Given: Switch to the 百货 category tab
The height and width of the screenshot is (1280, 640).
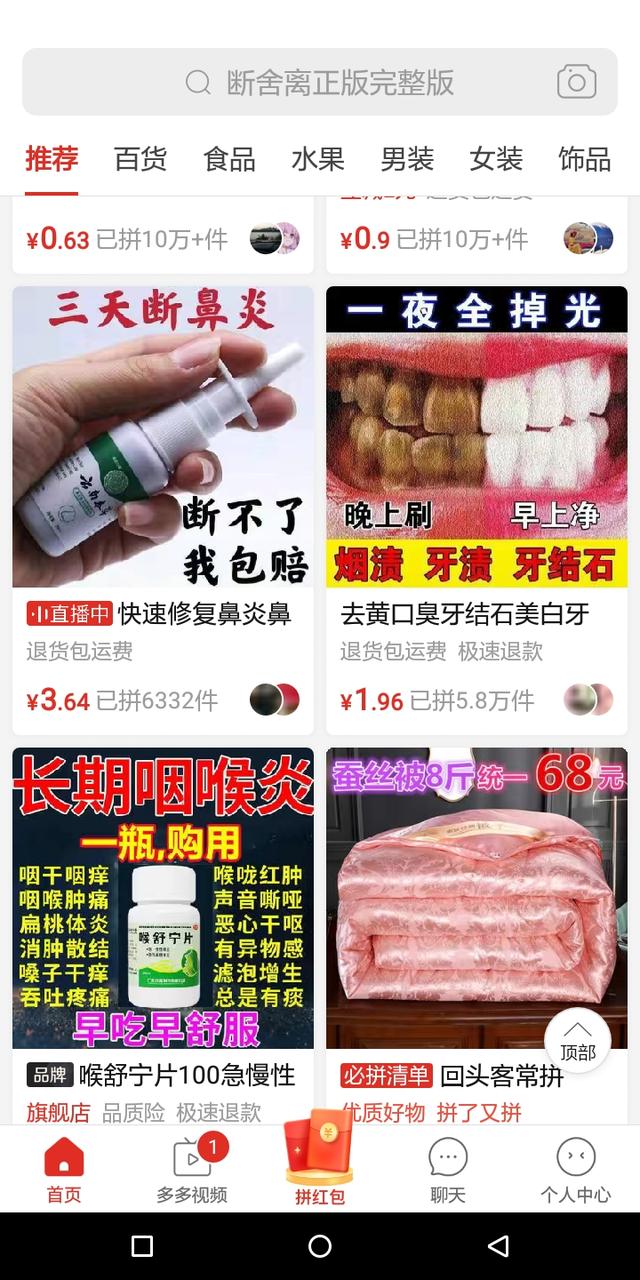Looking at the screenshot, I should (140, 159).
